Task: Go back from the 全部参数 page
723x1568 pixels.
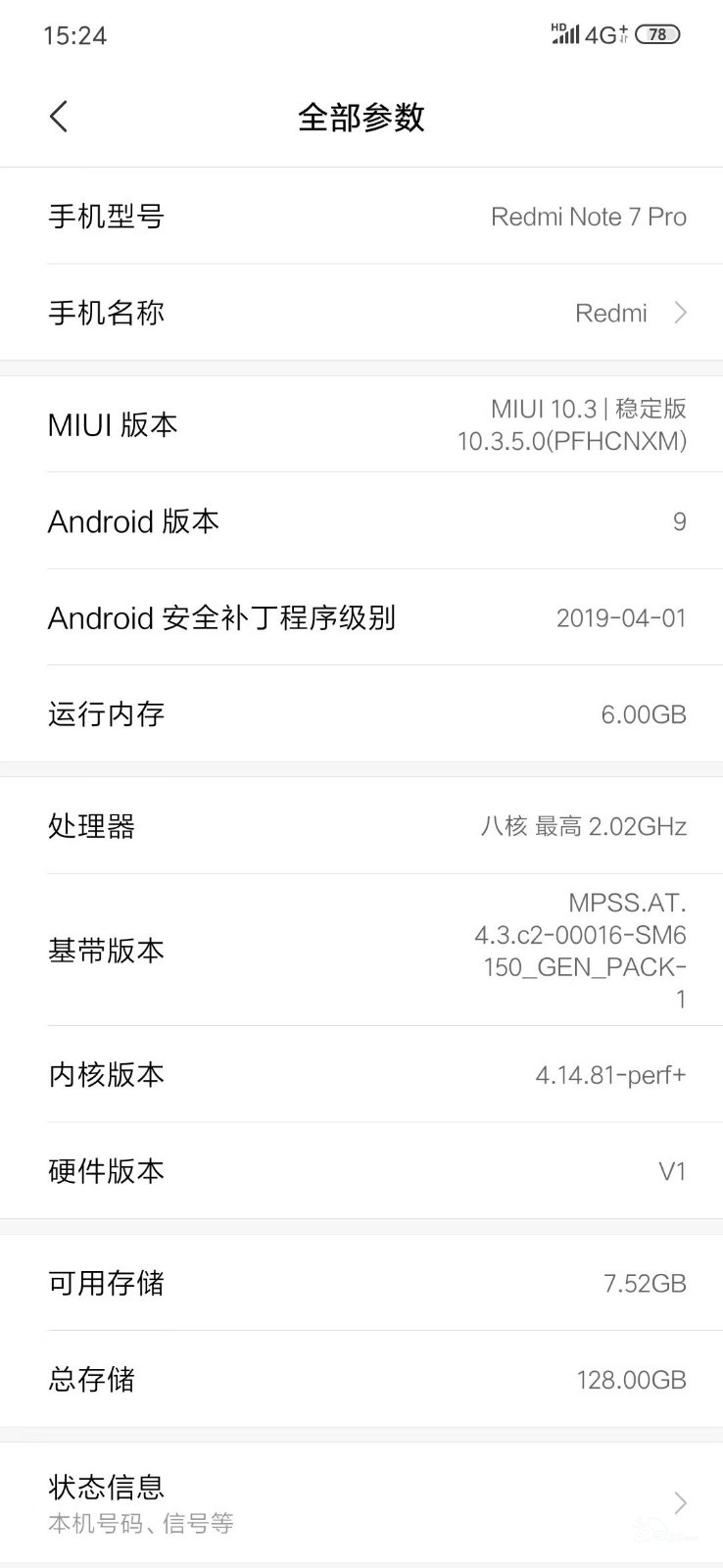Action: click(x=59, y=117)
